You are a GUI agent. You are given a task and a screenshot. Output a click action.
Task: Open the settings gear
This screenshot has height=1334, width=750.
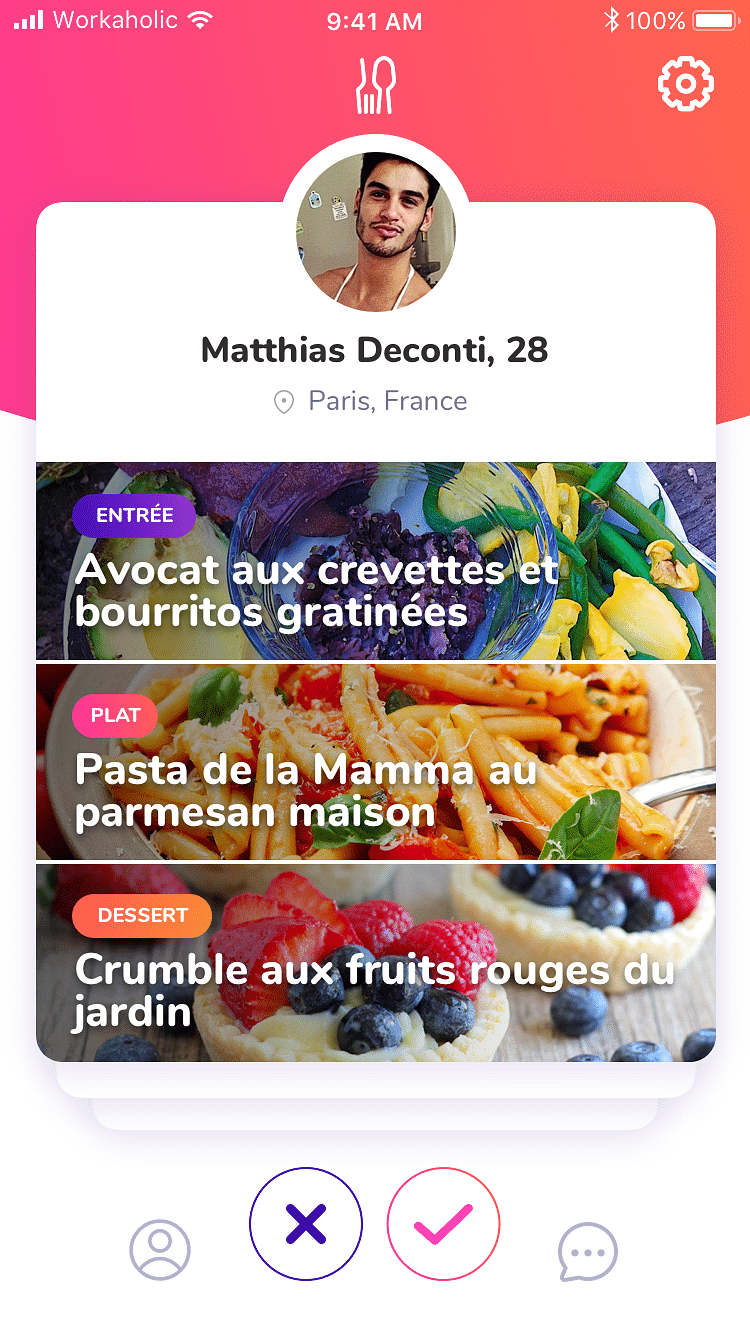[685, 85]
